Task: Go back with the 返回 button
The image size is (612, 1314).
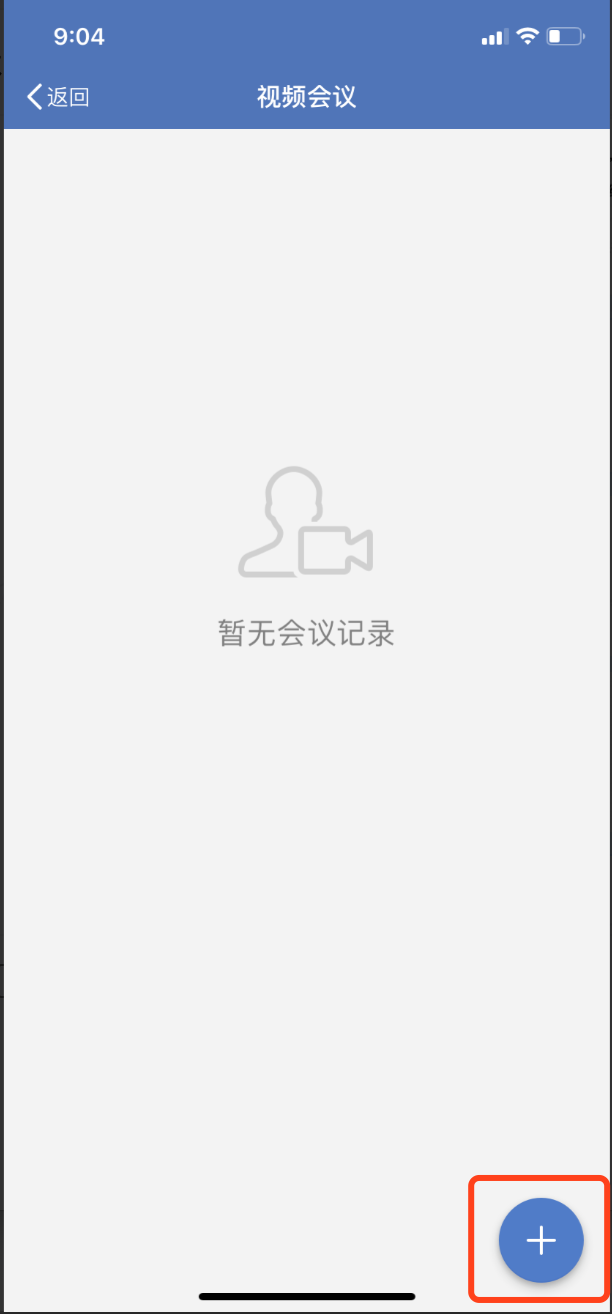Action: 58,97
